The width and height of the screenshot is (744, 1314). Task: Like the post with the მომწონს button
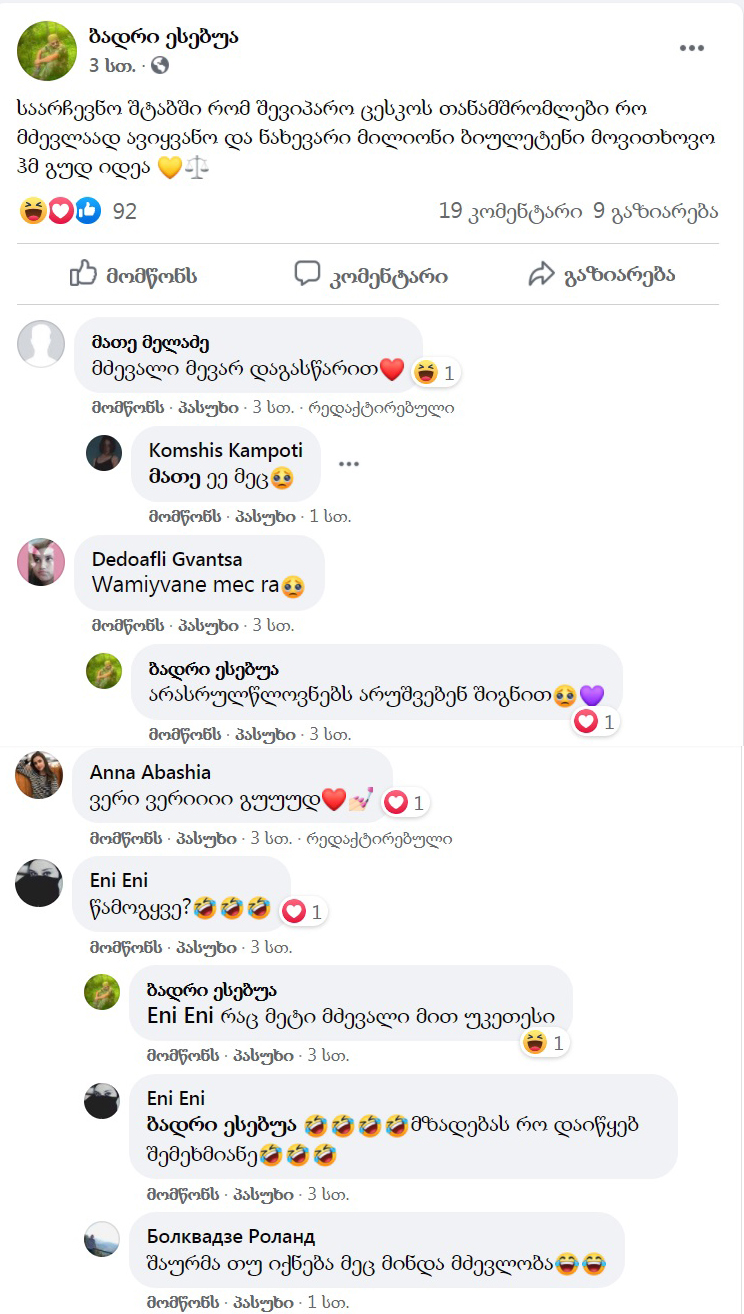click(133, 275)
